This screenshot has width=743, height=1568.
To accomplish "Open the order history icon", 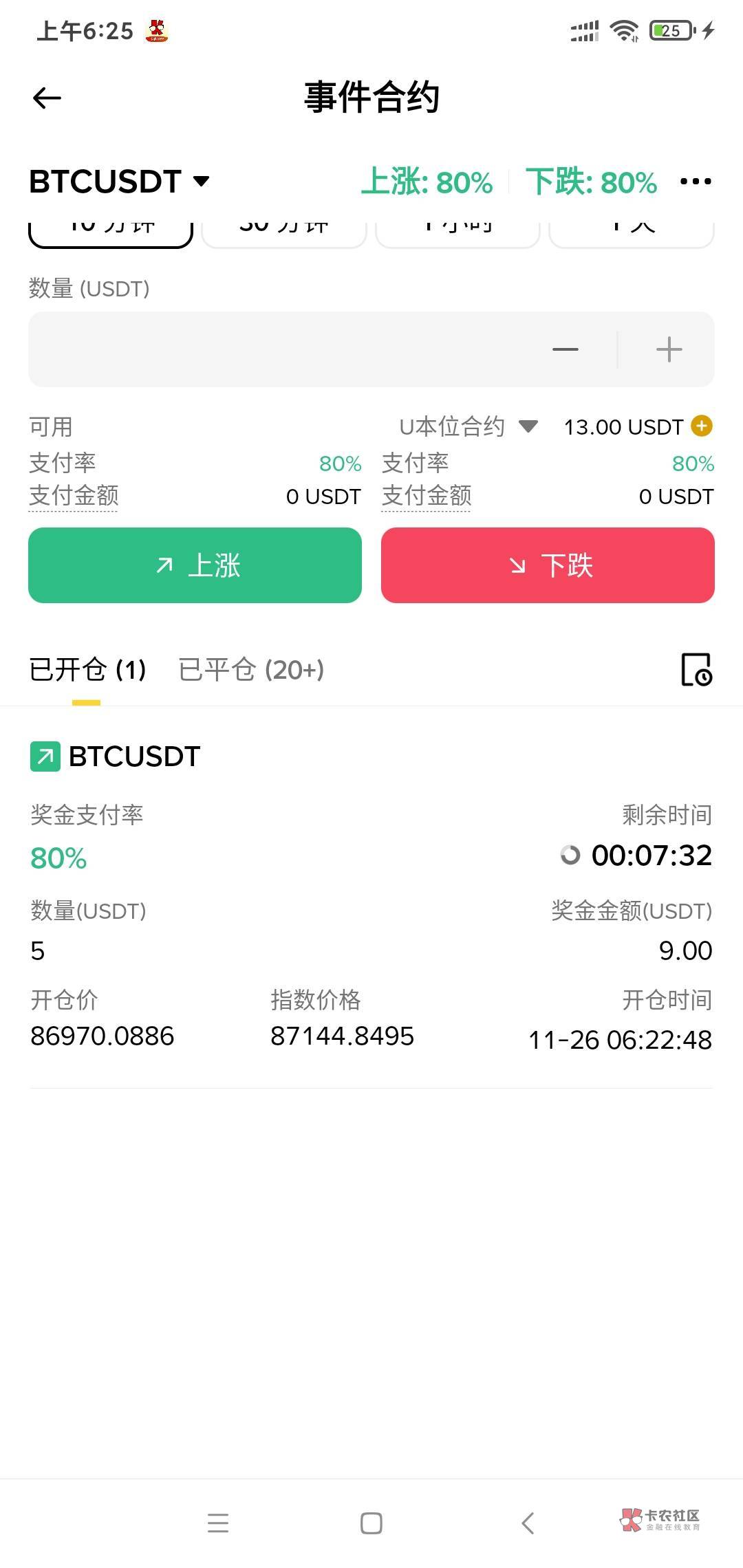I will pos(696,670).
